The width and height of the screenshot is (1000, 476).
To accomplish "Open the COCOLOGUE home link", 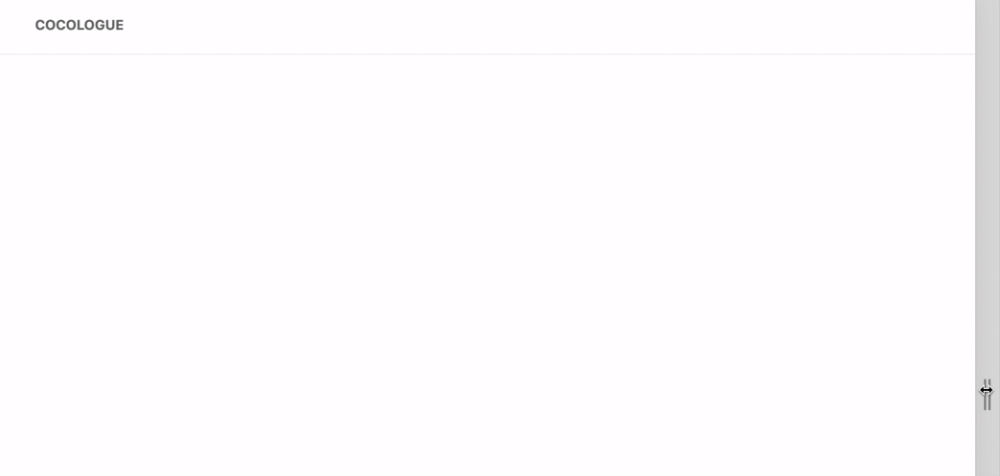I will click(x=79, y=25).
